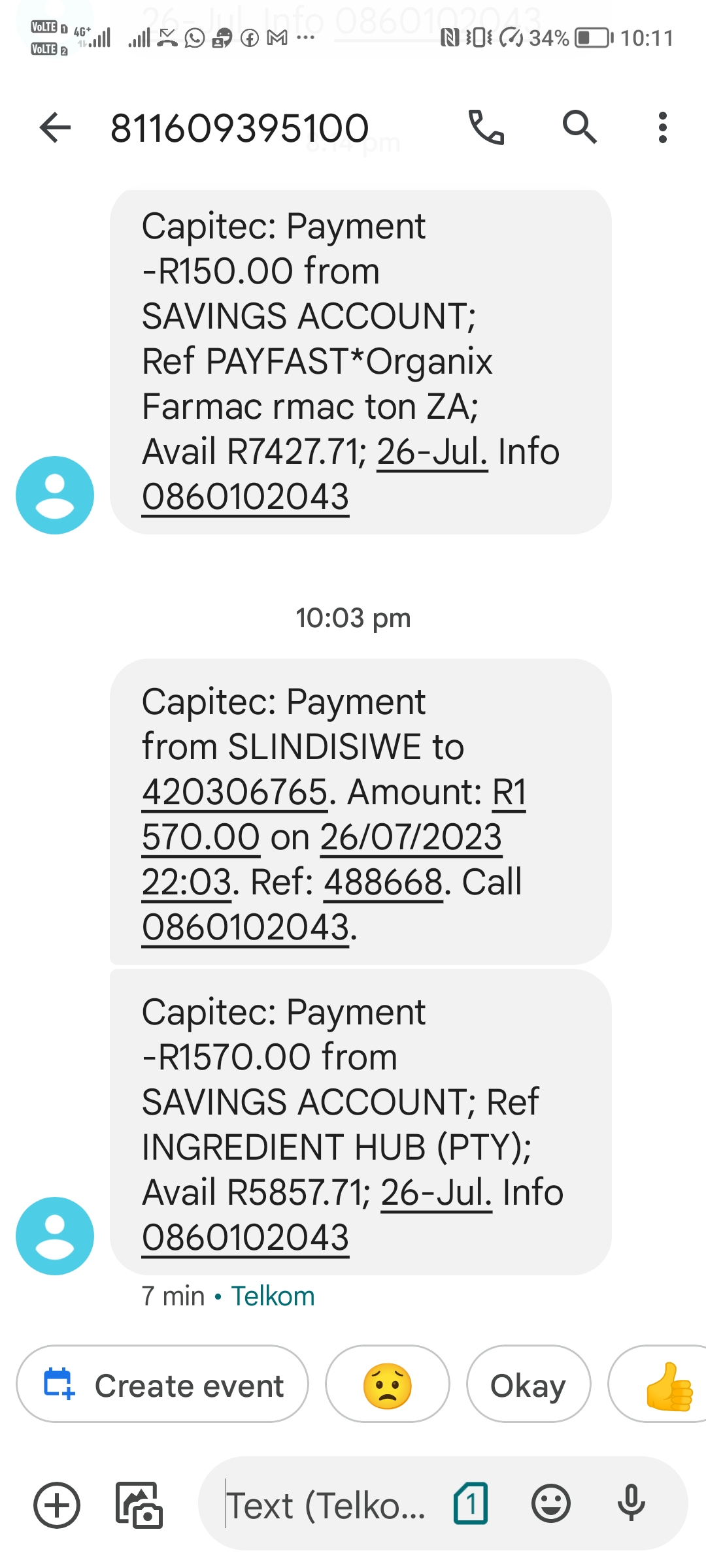The width and height of the screenshot is (706, 1568).
Task: Open the overflow menu
Action: (x=663, y=127)
